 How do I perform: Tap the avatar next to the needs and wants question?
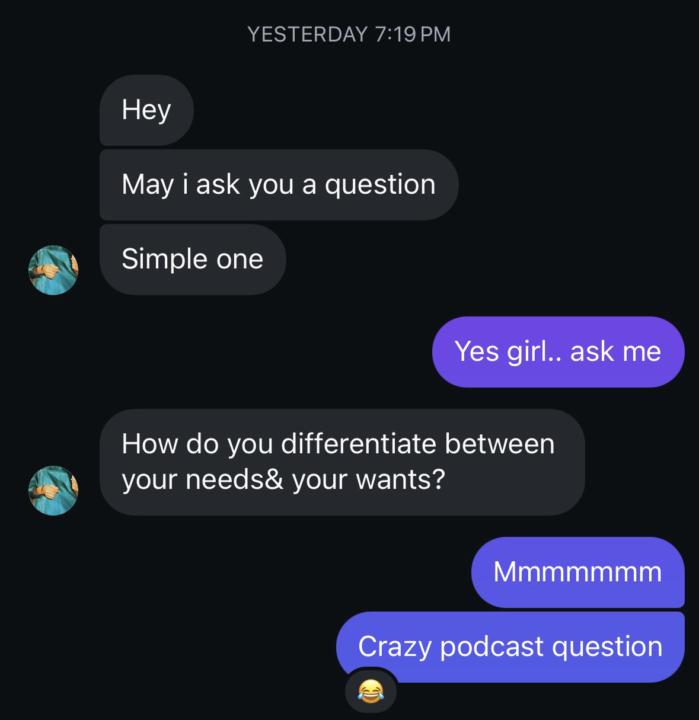[53, 490]
